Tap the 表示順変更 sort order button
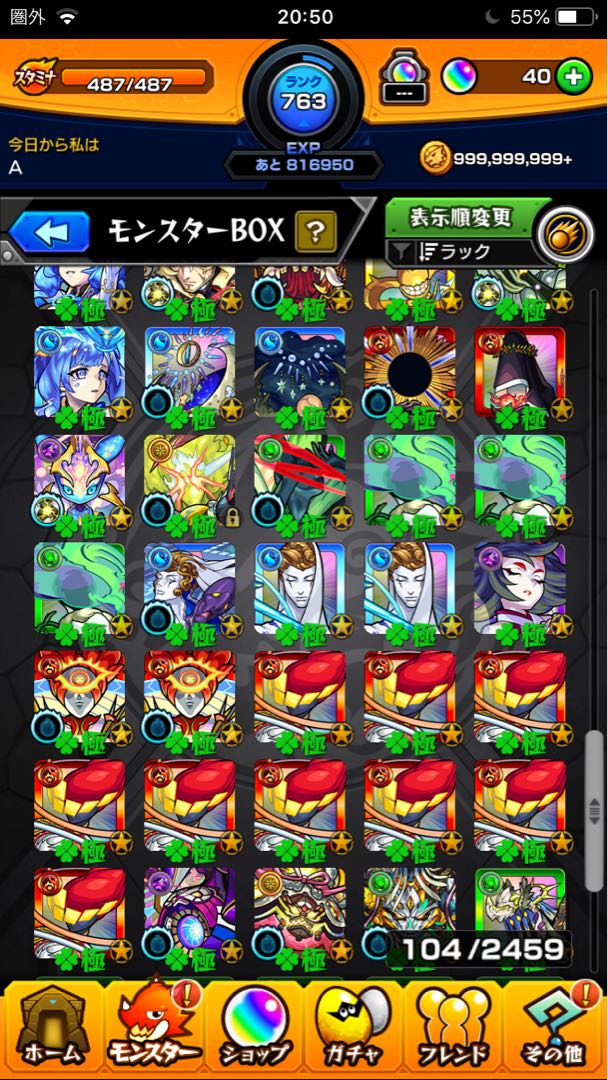 [x=461, y=216]
